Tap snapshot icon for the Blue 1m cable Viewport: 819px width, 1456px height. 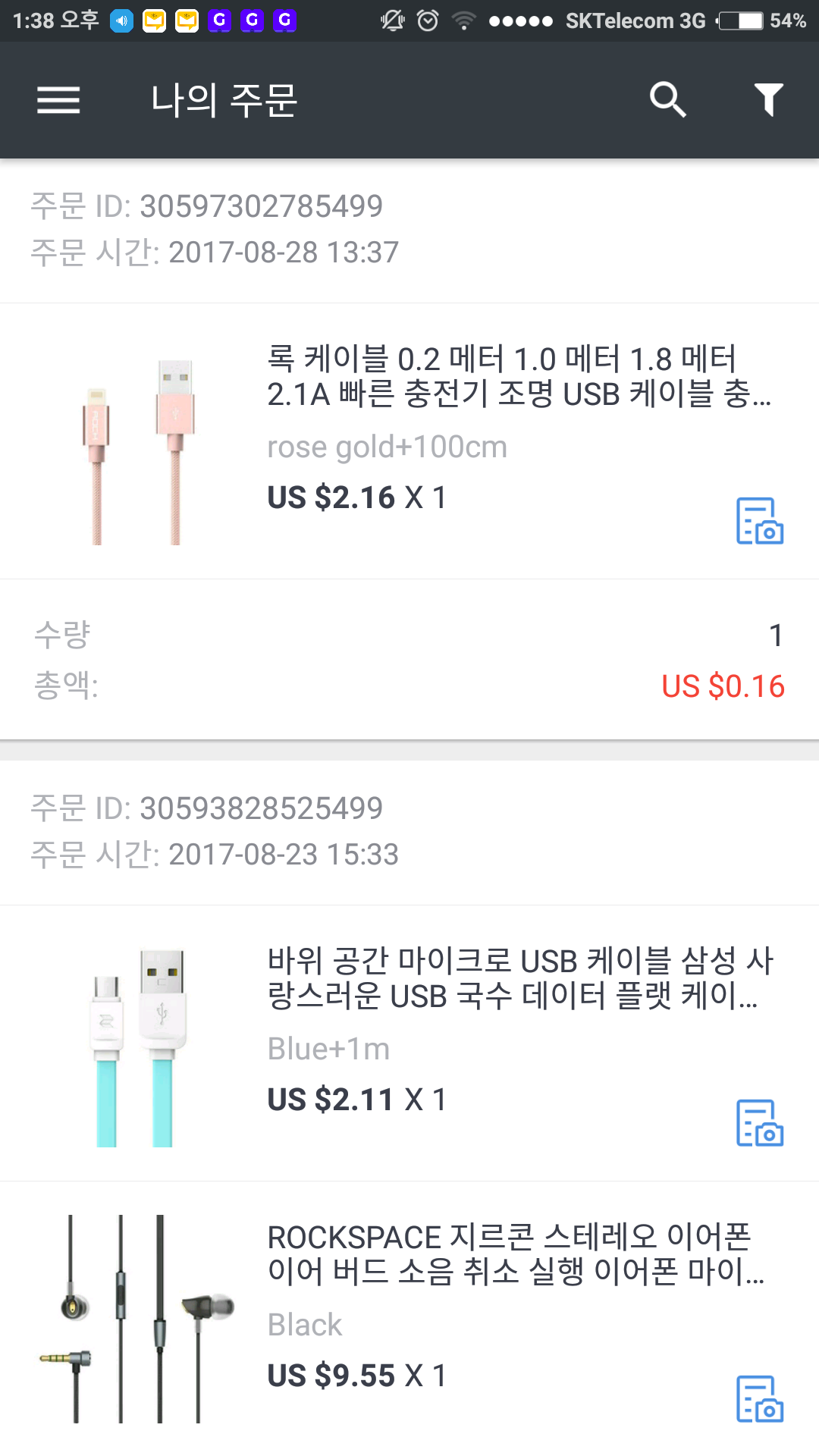[x=759, y=1123]
